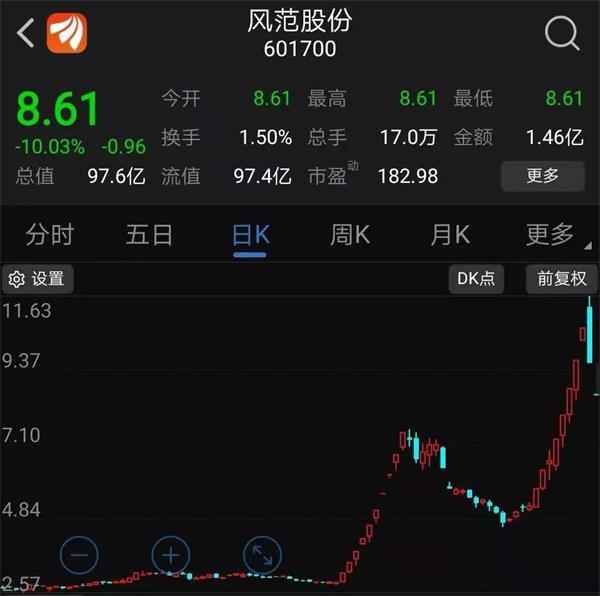Switch to the 周K chart tab
Image resolution: width=600 pixels, height=596 pixels.
point(350,235)
